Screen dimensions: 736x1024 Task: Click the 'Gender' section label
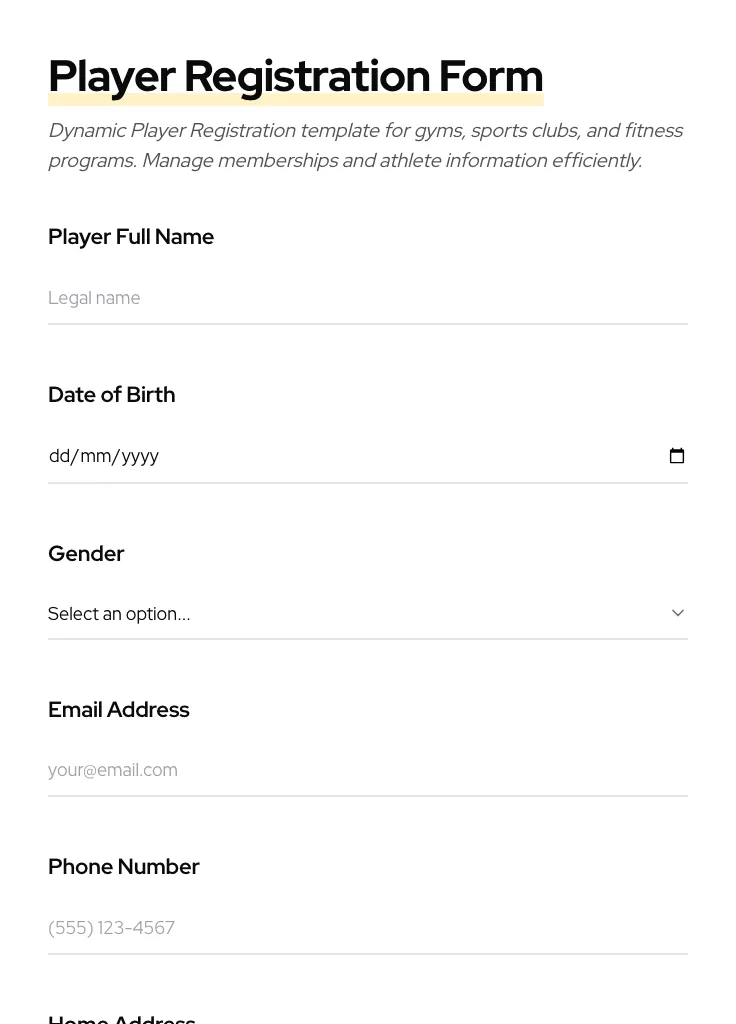point(86,553)
